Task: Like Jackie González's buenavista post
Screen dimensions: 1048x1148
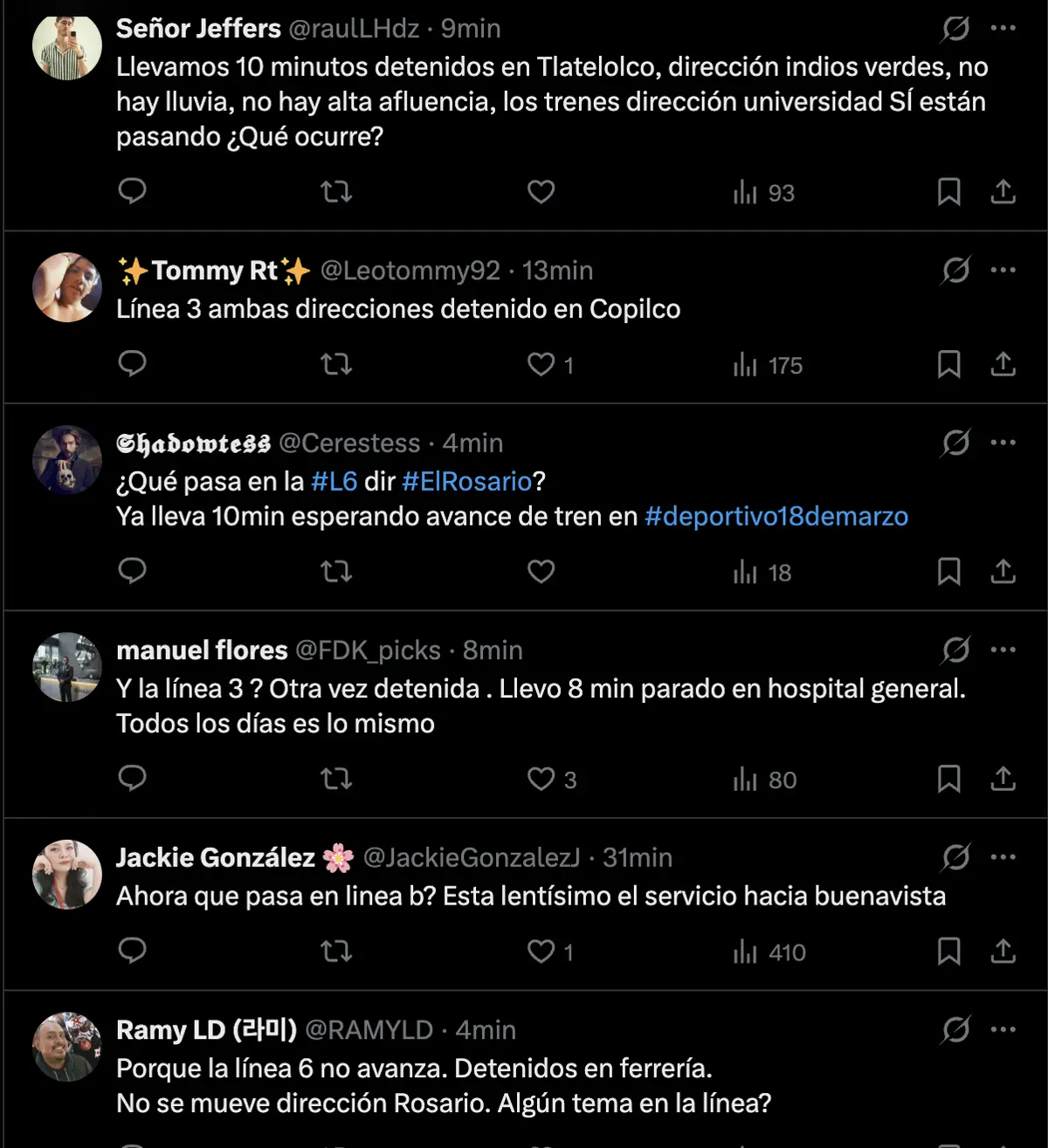Action: [541, 952]
